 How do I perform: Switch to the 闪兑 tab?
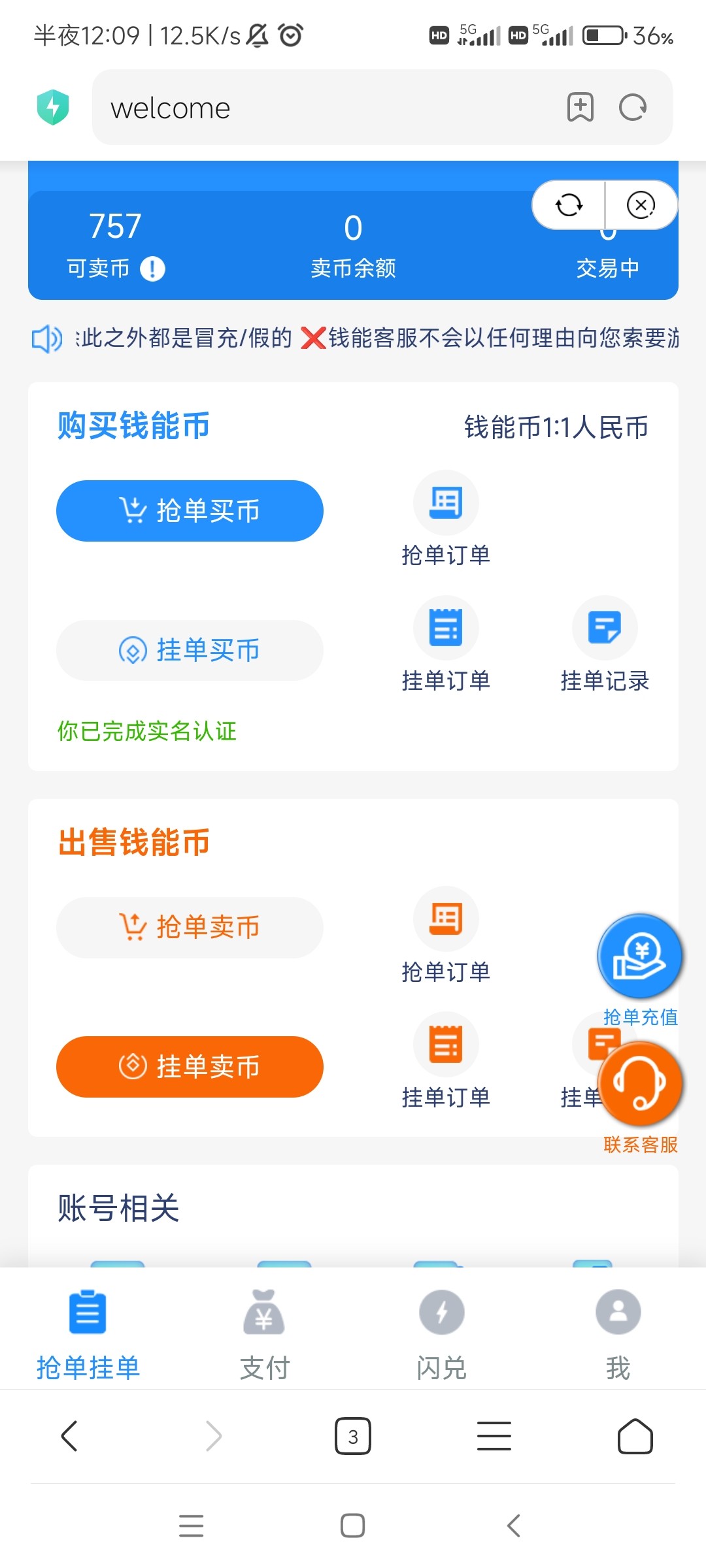pos(441,1334)
